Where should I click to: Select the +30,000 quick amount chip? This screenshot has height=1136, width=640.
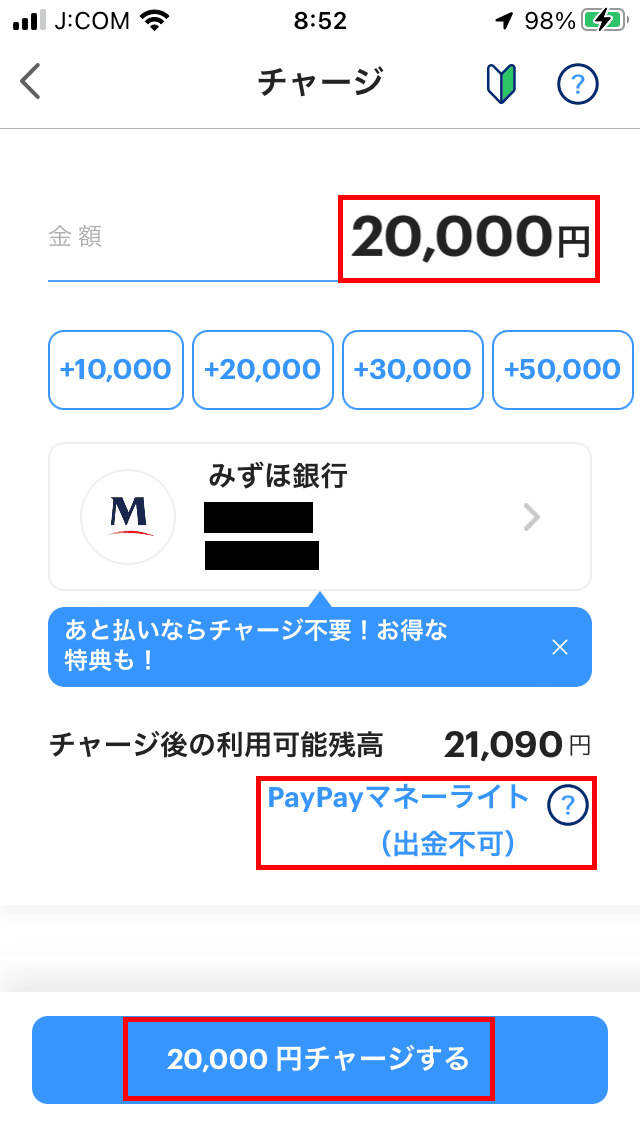412,370
